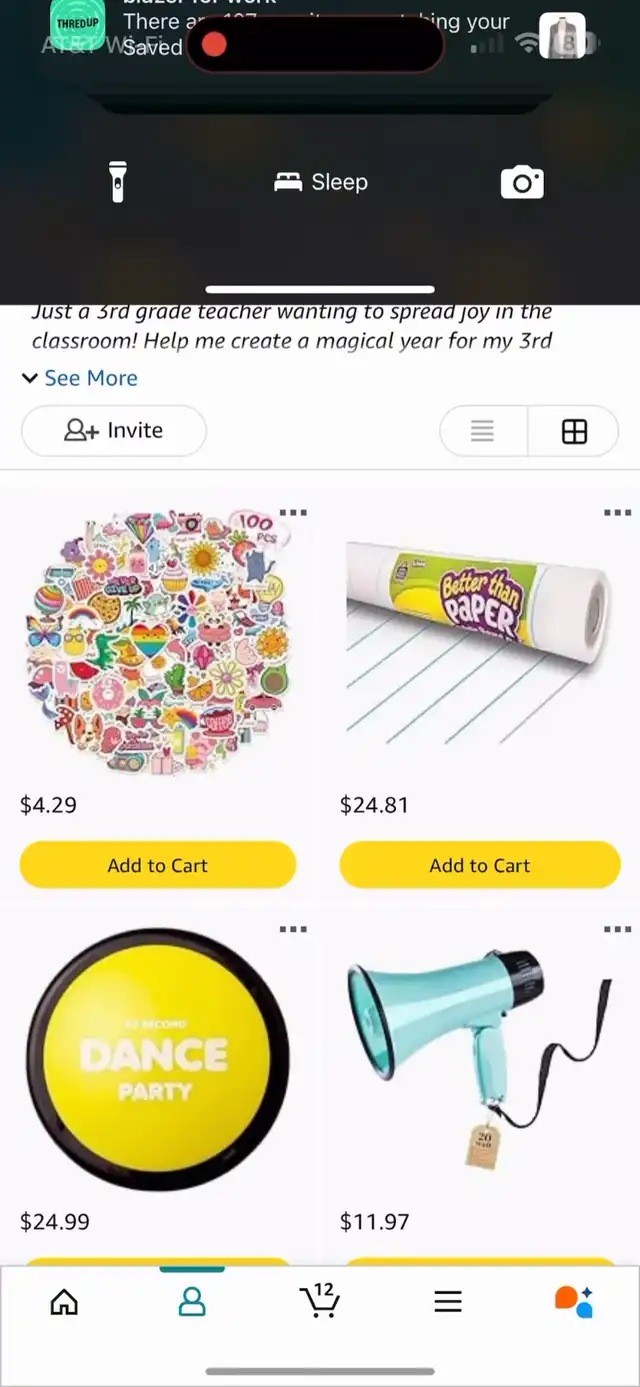Launch the camera from the lock overlay

522,183
